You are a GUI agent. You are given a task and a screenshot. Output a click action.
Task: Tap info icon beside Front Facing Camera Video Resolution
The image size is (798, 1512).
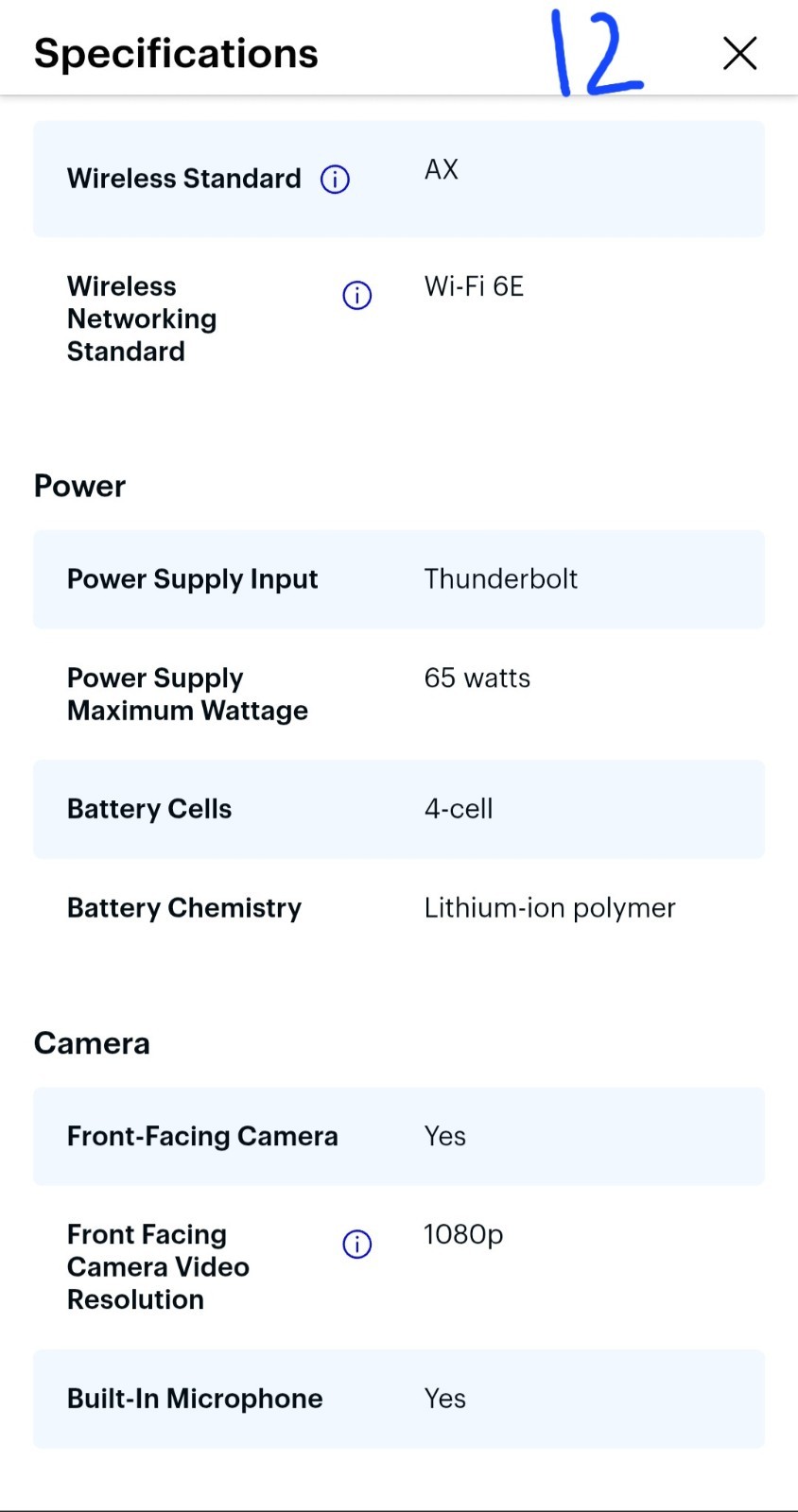(356, 1244)
